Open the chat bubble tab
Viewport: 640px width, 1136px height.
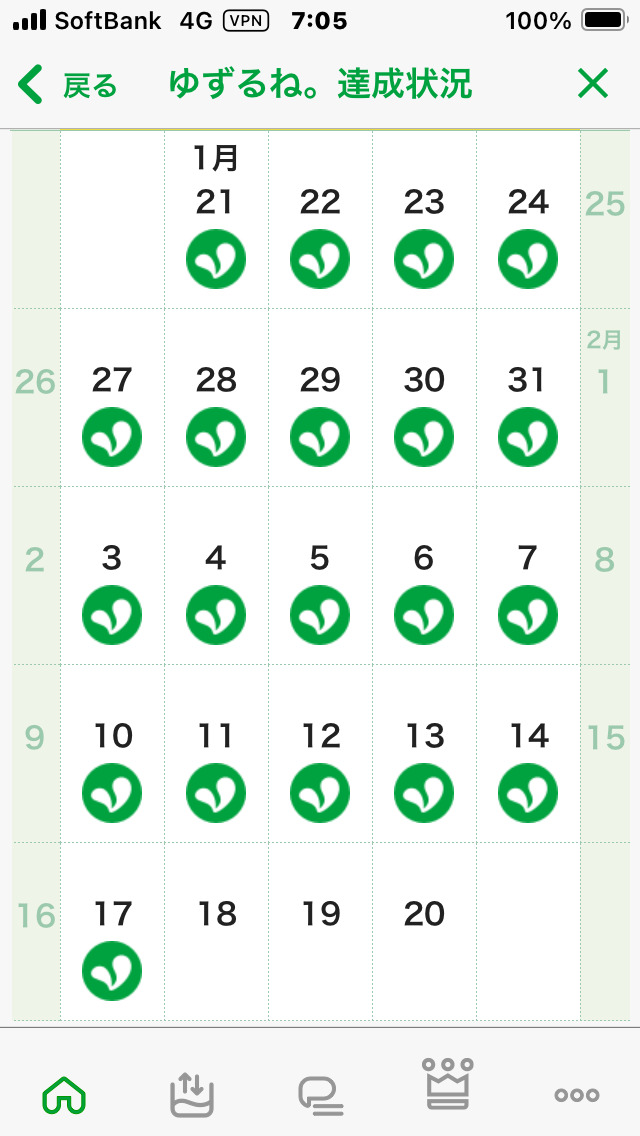coord(321,1096)
